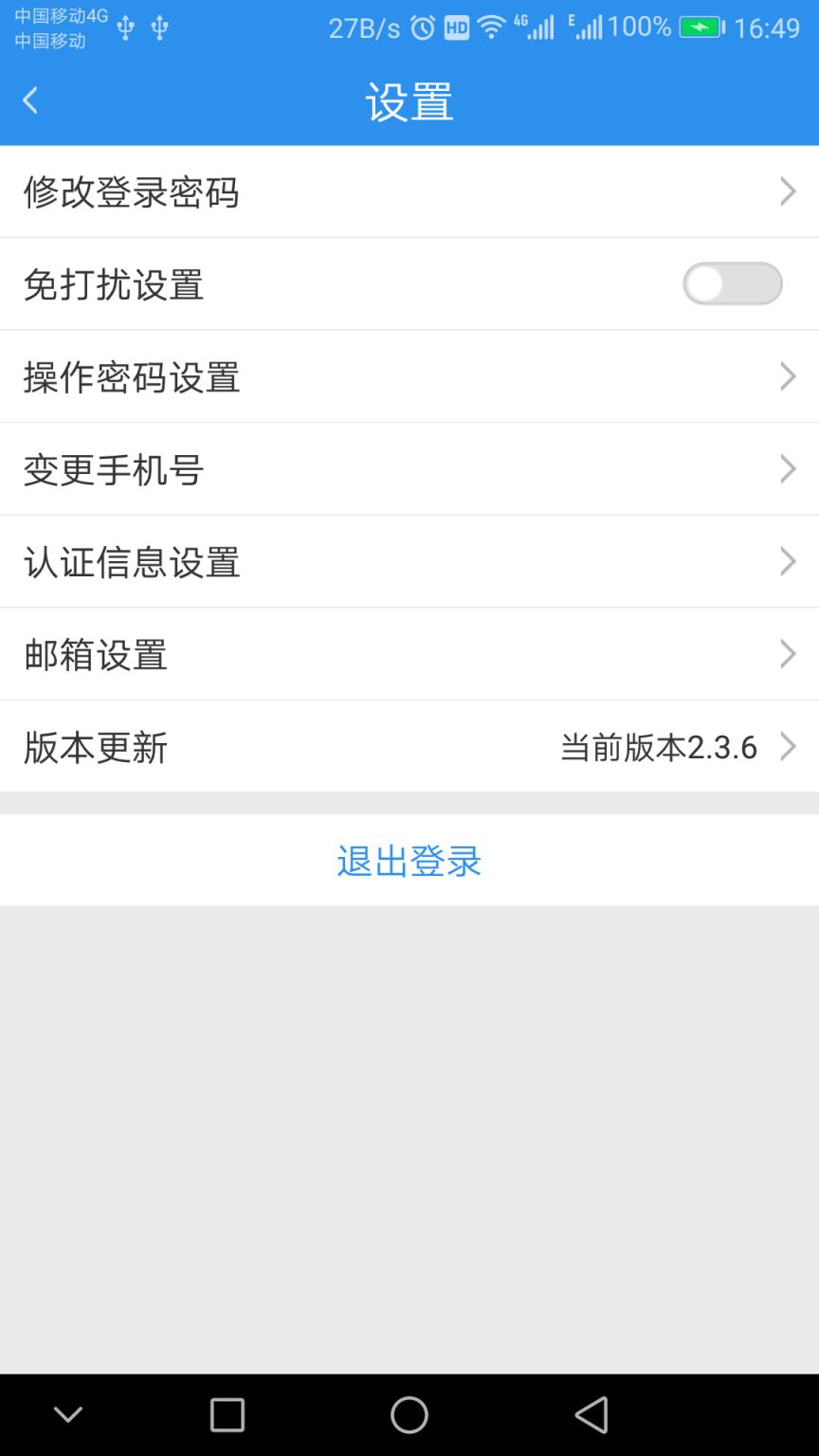Image resolution: width=819 pixels, height=1456 pixels.
Task: Tap the triangle back button in navigation bar
Action: [591, 1413]
